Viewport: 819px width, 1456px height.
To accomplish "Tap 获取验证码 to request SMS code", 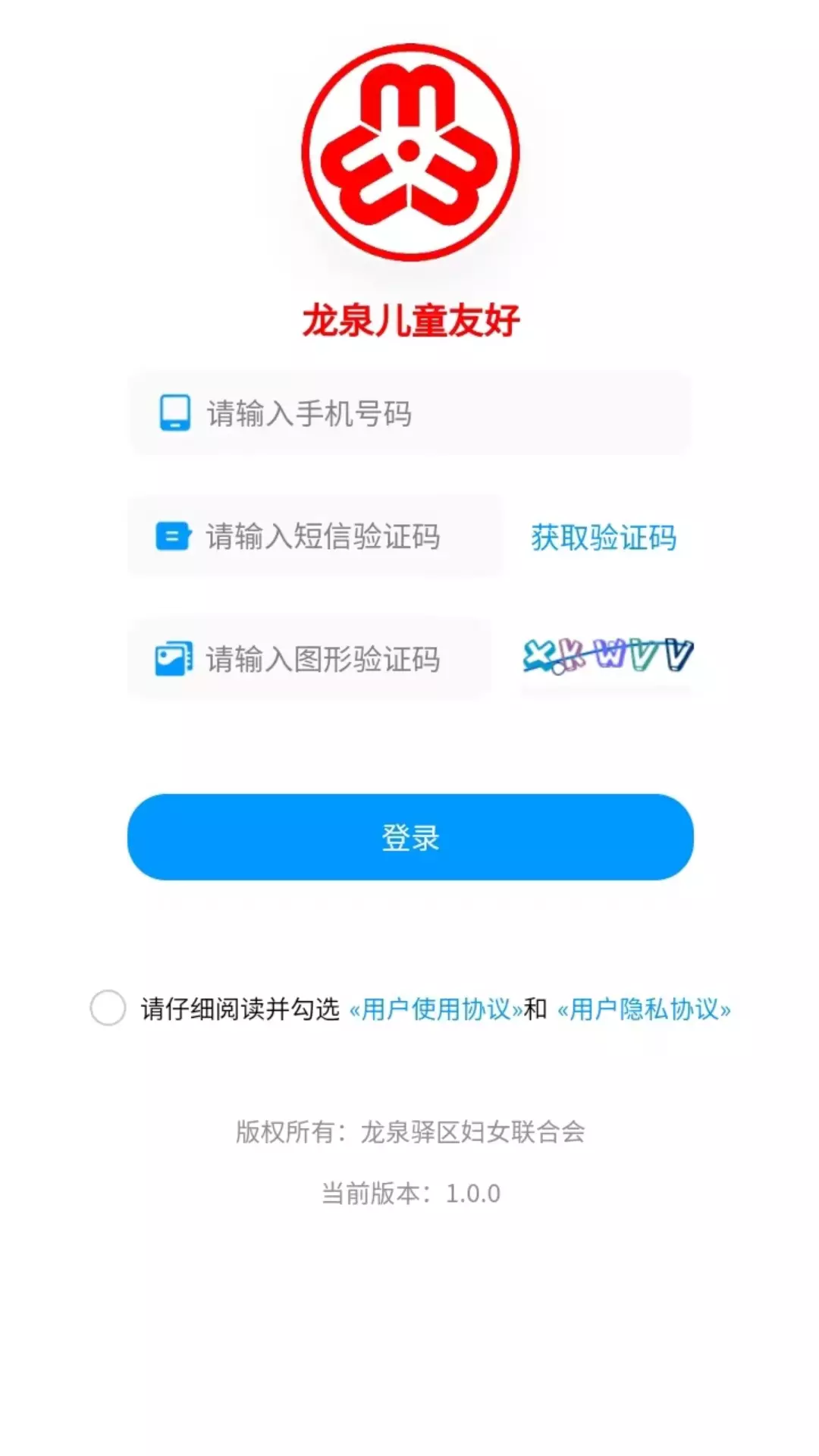I will tap(604, 538).
